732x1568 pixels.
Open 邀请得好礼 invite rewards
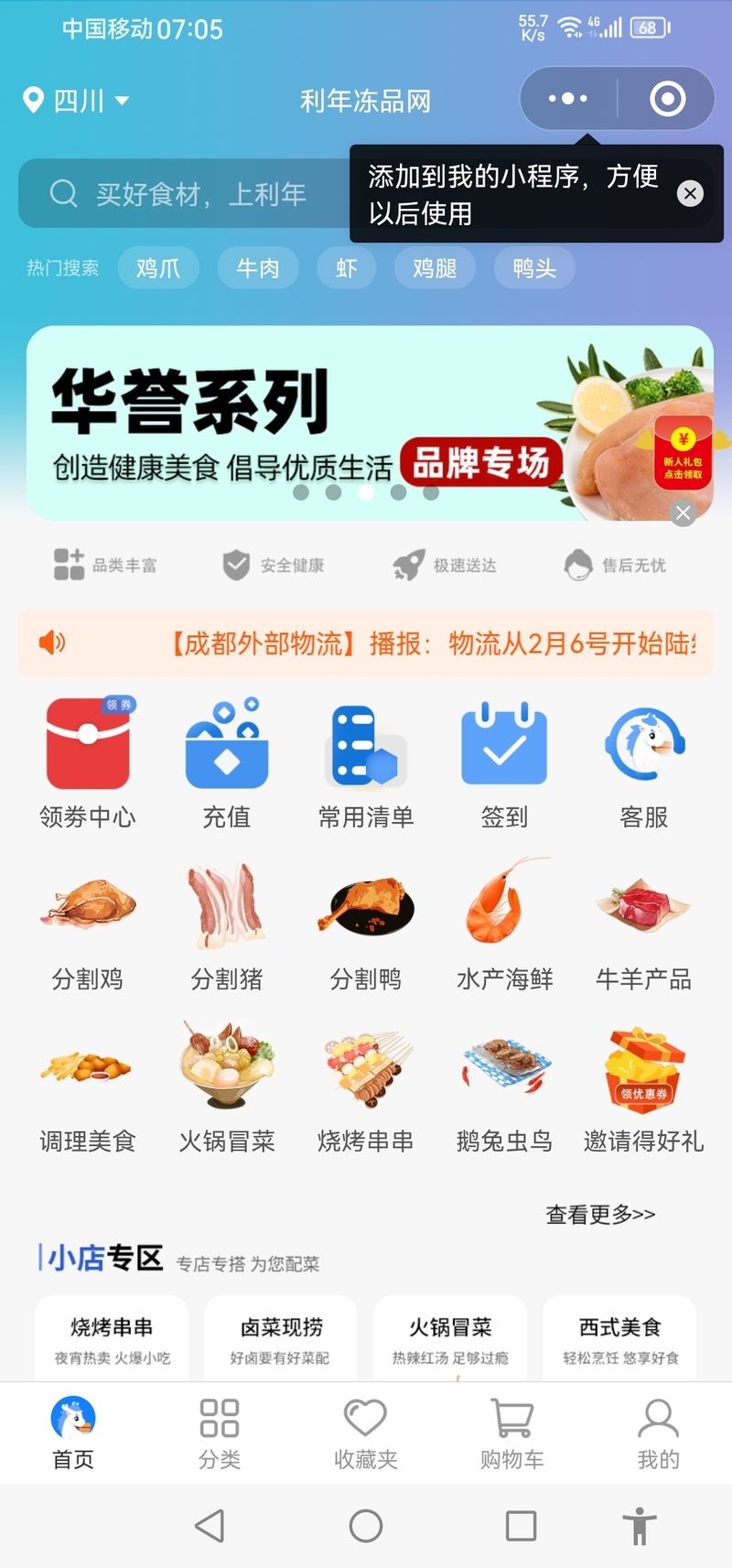[x=644, y=1087]
